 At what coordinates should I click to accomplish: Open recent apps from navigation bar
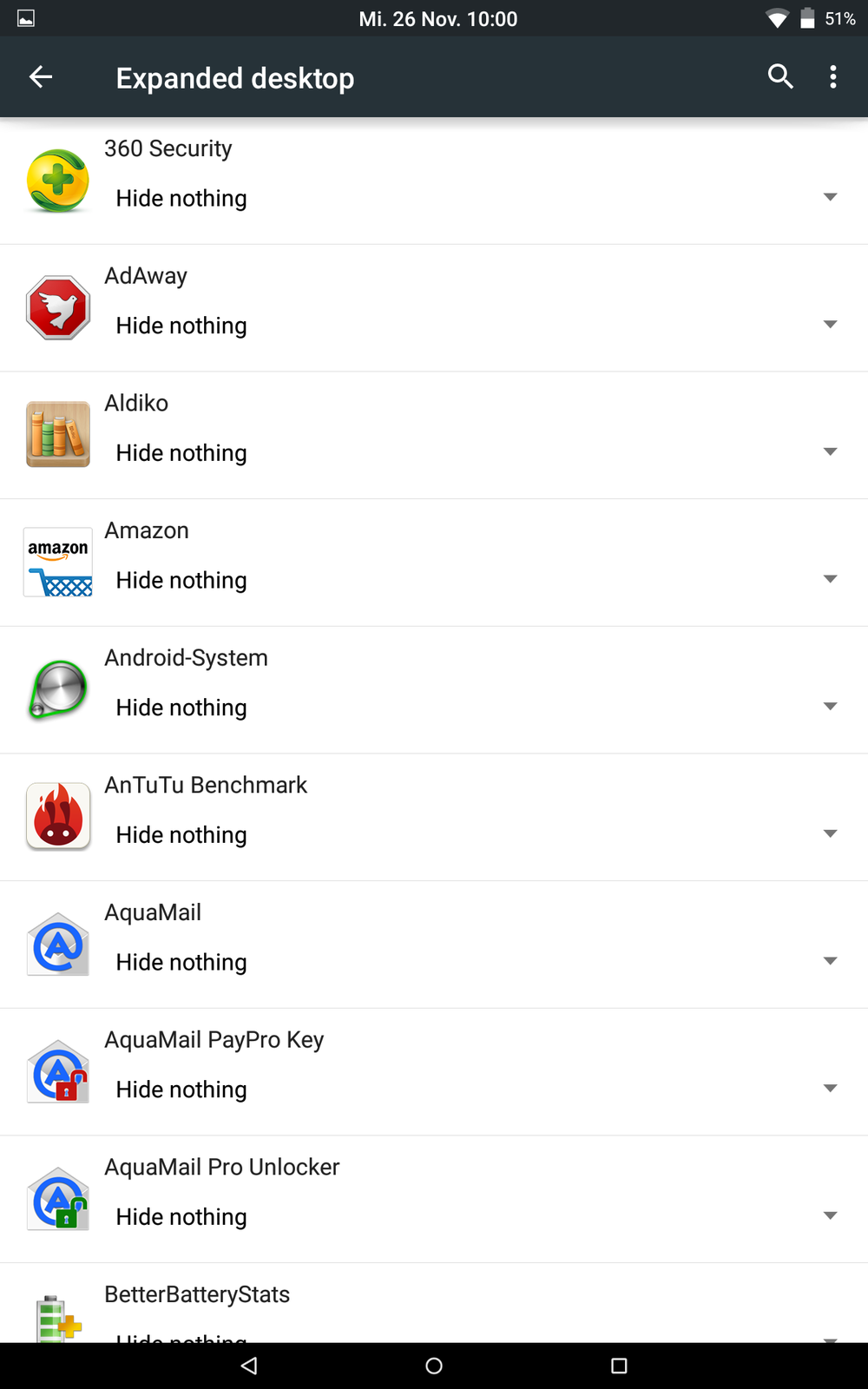619,1366
